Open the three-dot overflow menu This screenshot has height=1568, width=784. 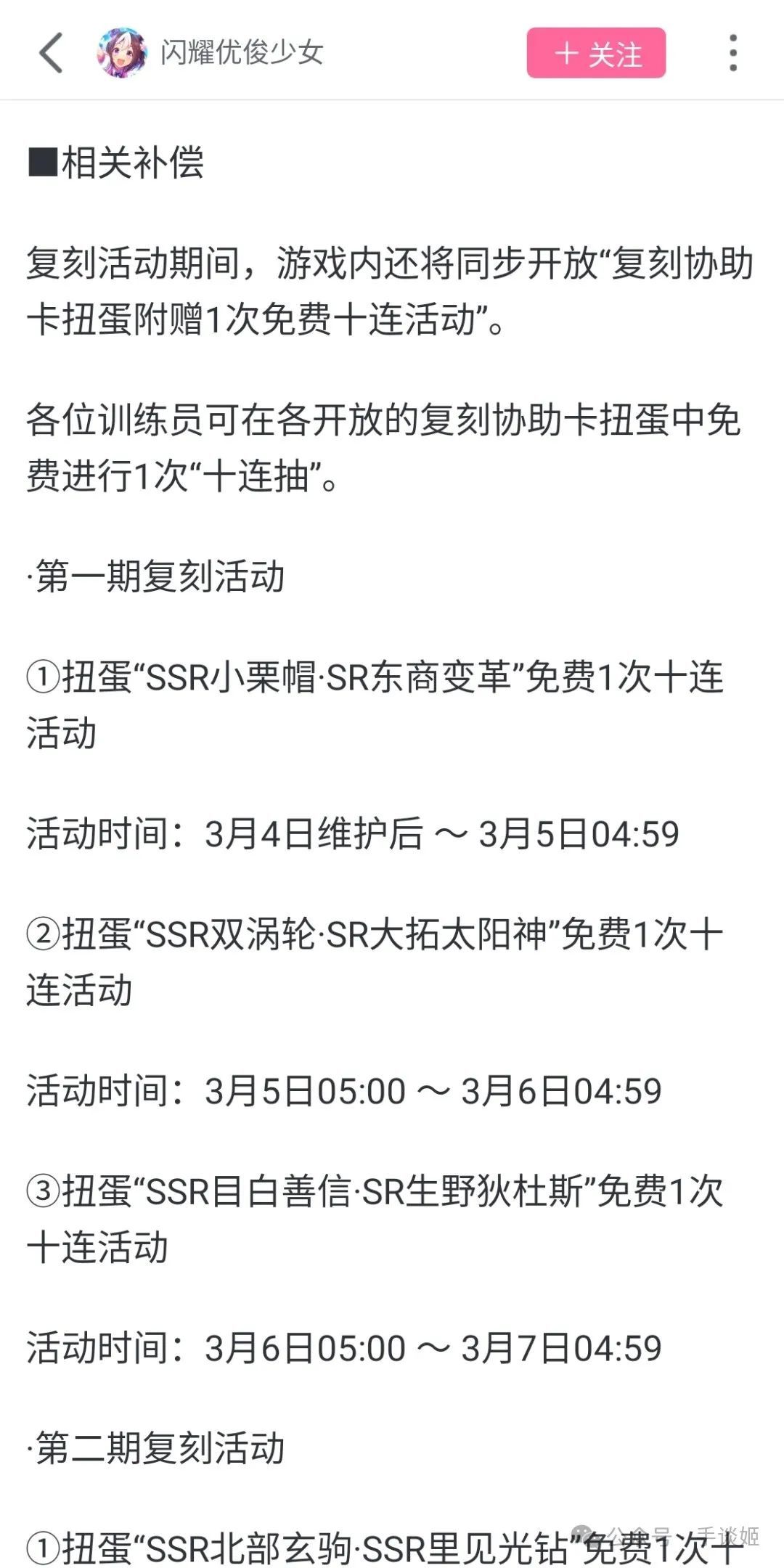click(733, 53)
